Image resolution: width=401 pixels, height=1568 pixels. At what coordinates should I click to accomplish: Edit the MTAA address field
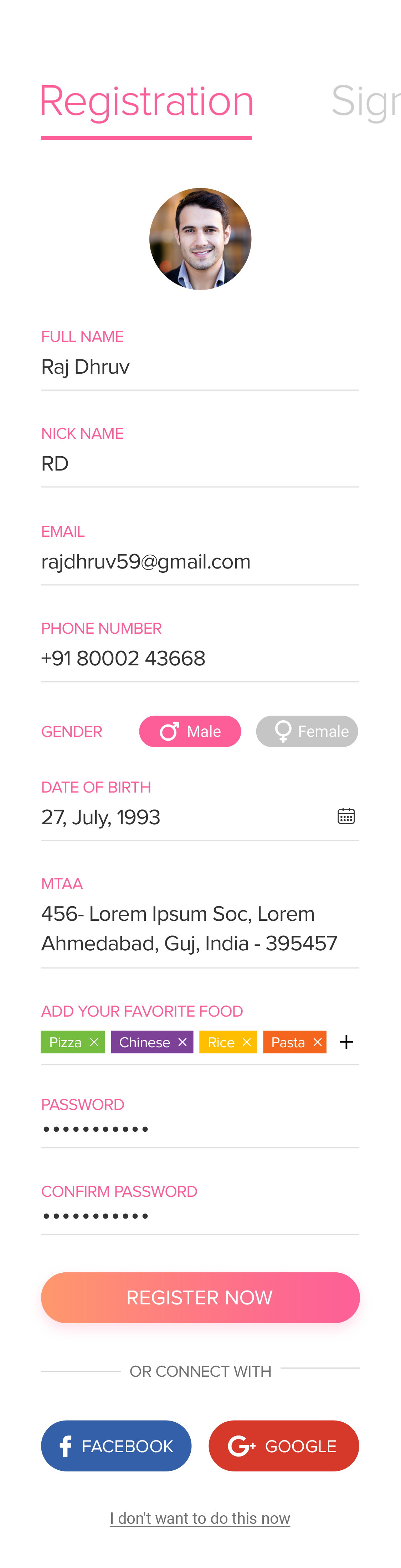click(200, 928)
